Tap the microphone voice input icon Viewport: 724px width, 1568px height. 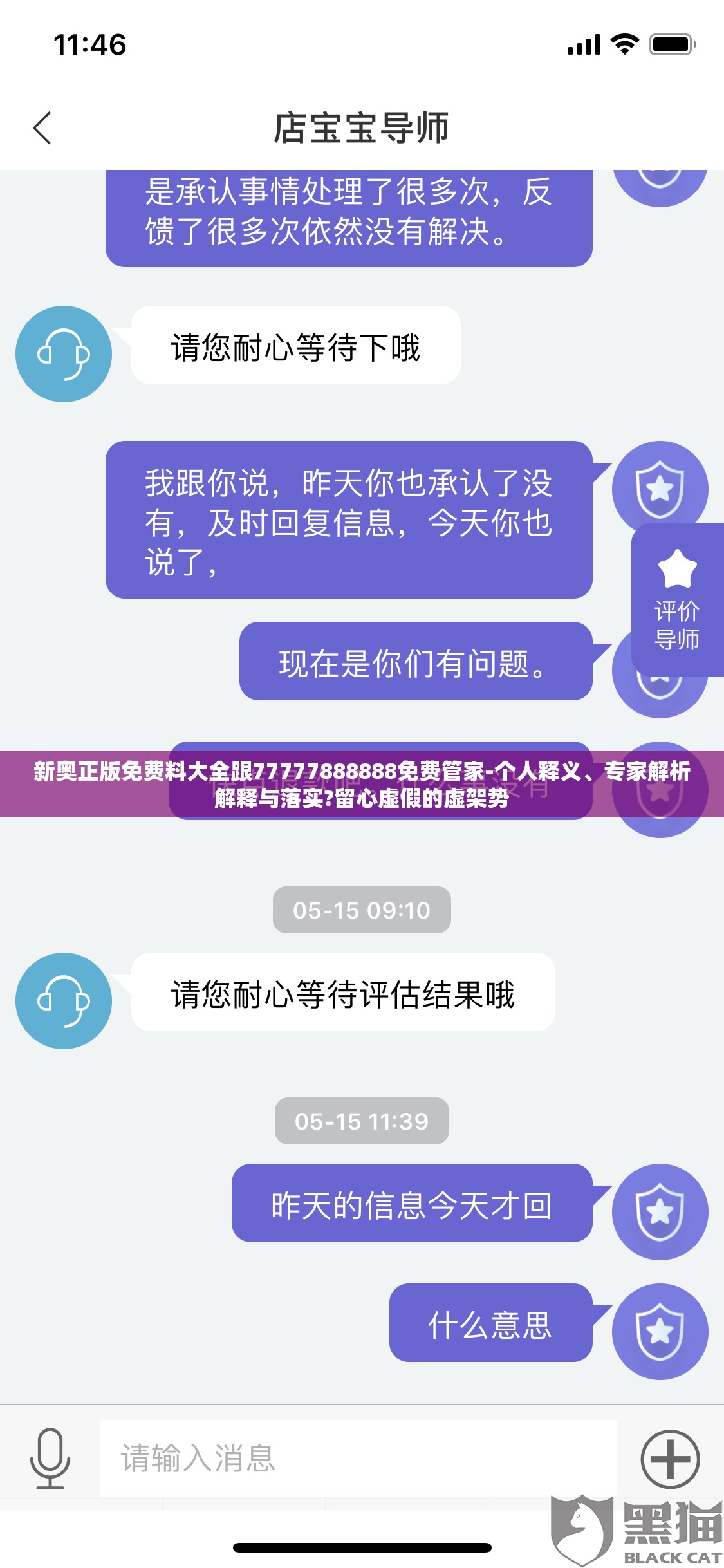click(x=50, y=1458)
